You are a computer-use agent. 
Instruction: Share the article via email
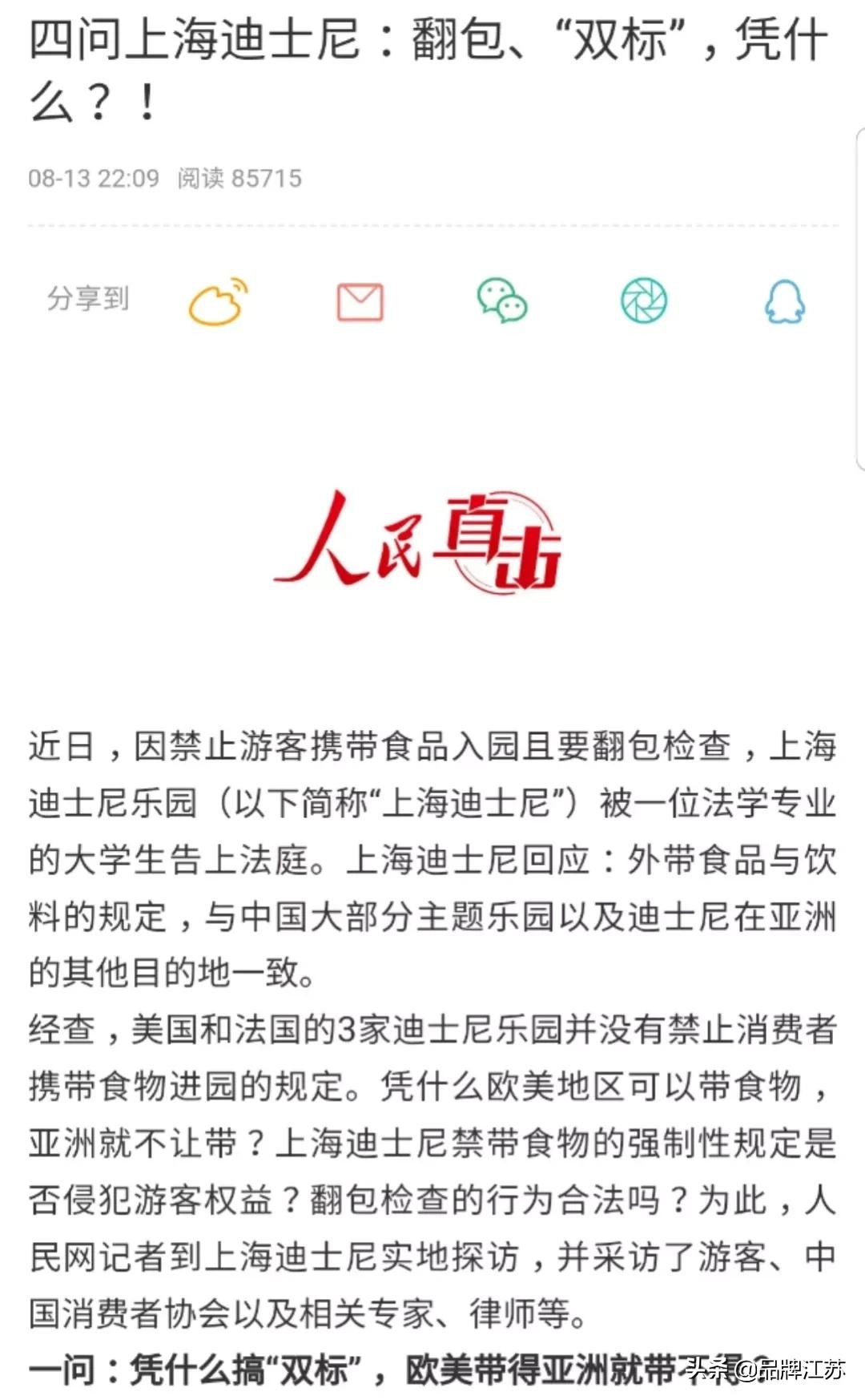pyautogui.click(x=360, y=302)
